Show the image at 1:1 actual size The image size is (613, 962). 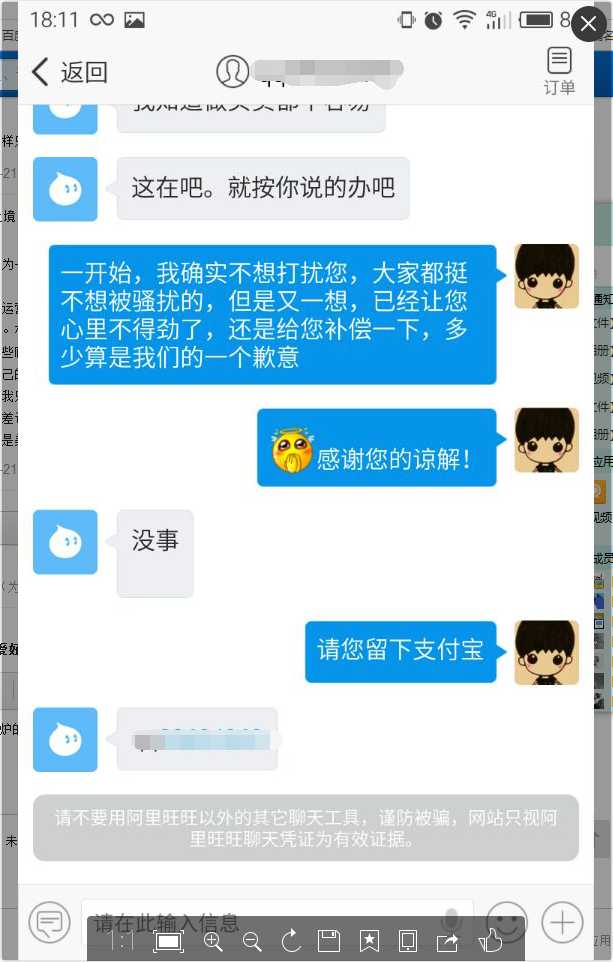(x=123, y=940)
